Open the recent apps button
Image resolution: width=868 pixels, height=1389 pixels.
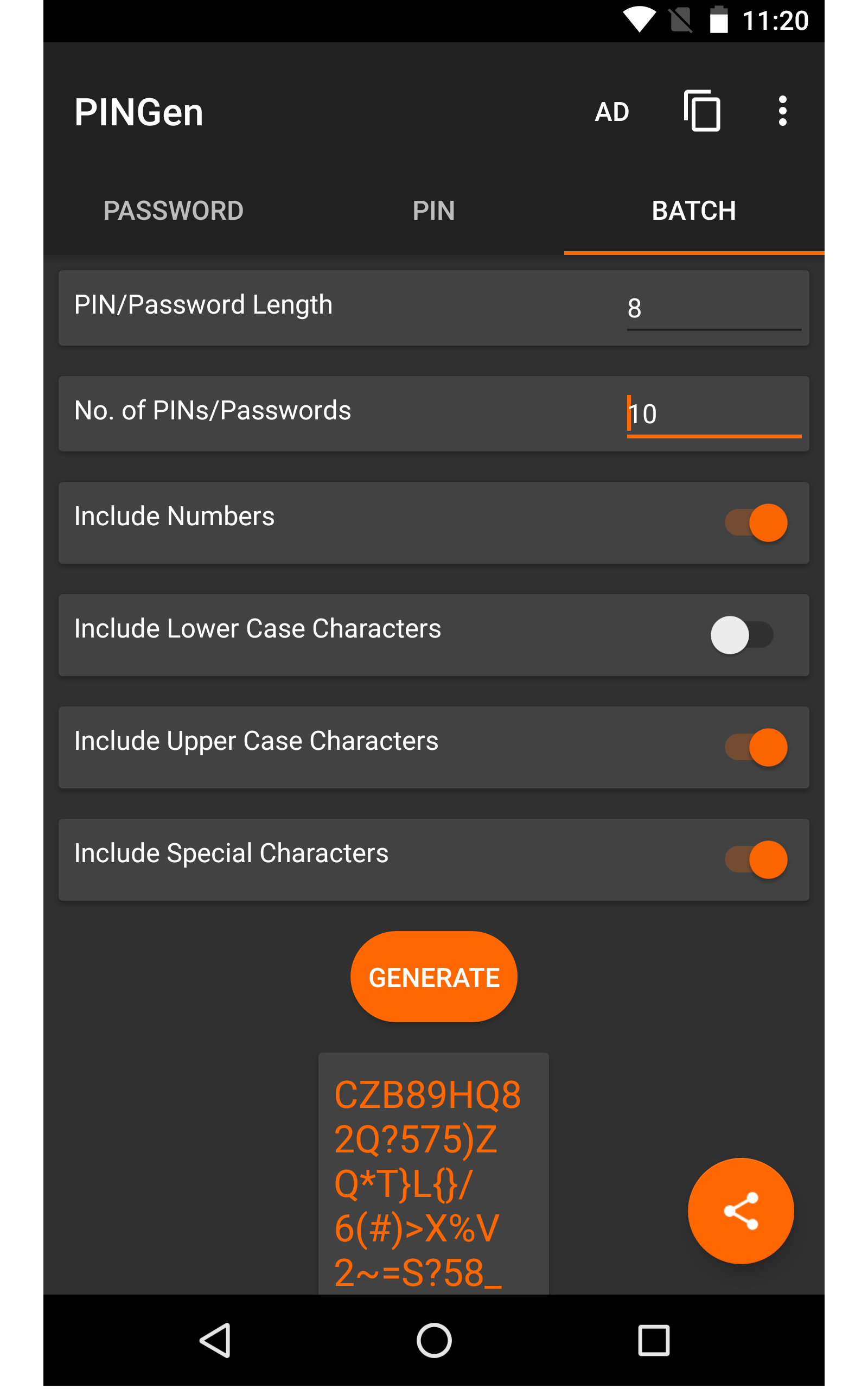tap(654, 1341)
